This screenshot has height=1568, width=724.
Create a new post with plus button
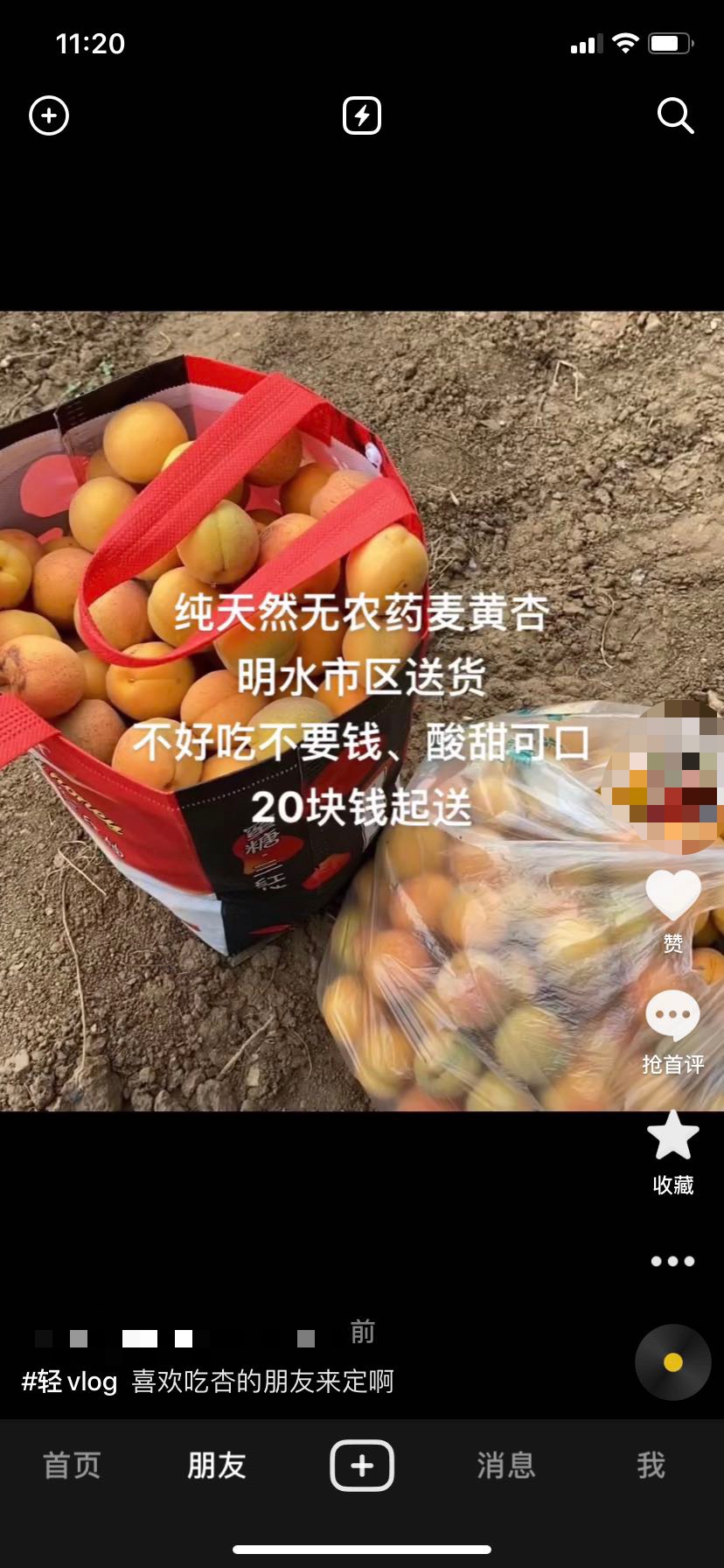(x=362, y=1465)
